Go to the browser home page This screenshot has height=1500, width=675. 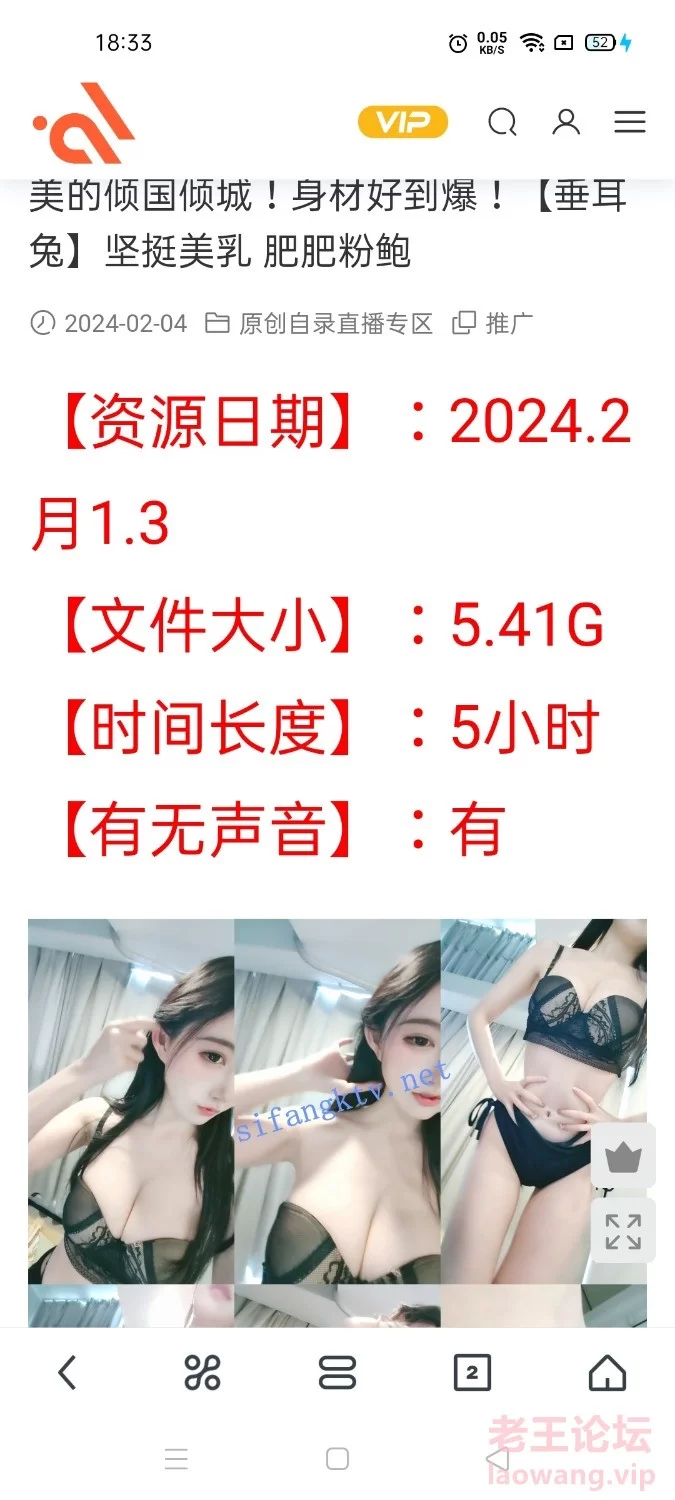[607, 1373]
